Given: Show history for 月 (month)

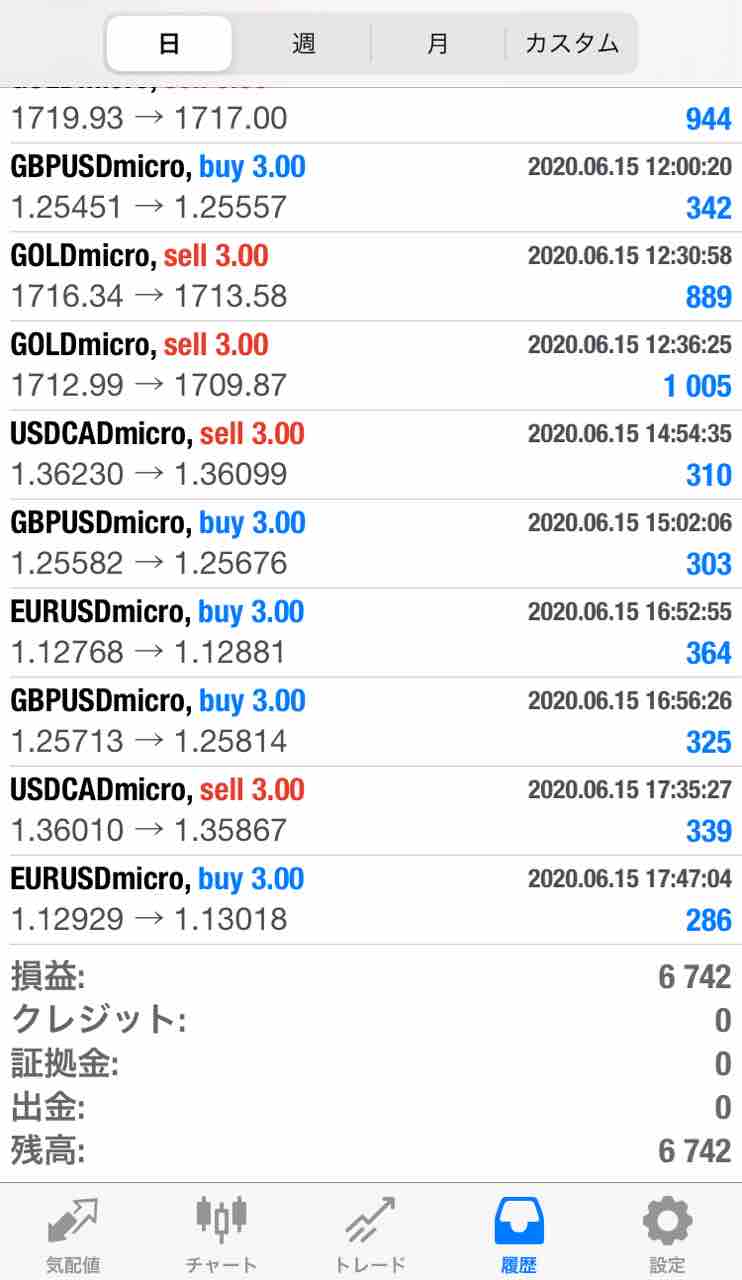Looking at the screenshot, I should click(438, 44).
